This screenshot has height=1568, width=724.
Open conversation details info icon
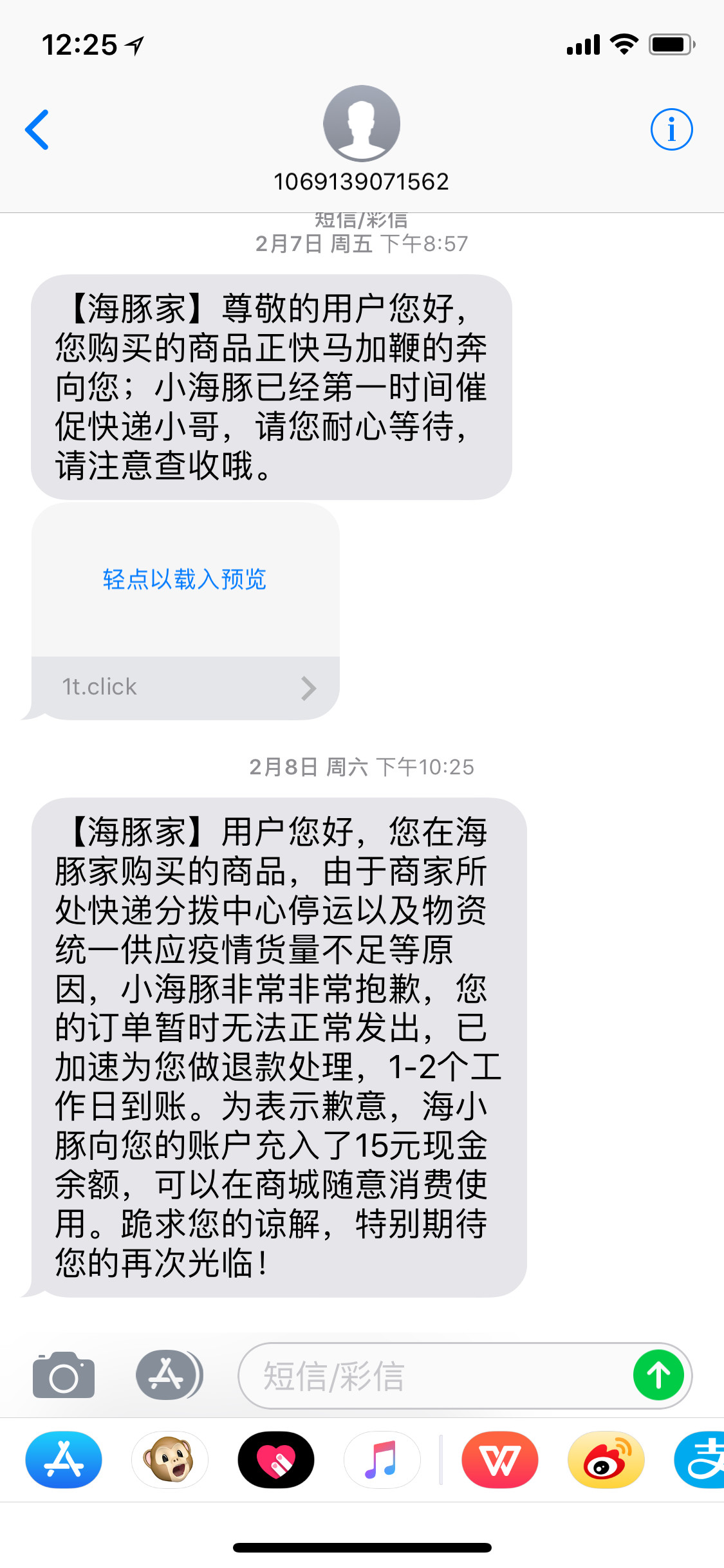click(x=671, y=129)
